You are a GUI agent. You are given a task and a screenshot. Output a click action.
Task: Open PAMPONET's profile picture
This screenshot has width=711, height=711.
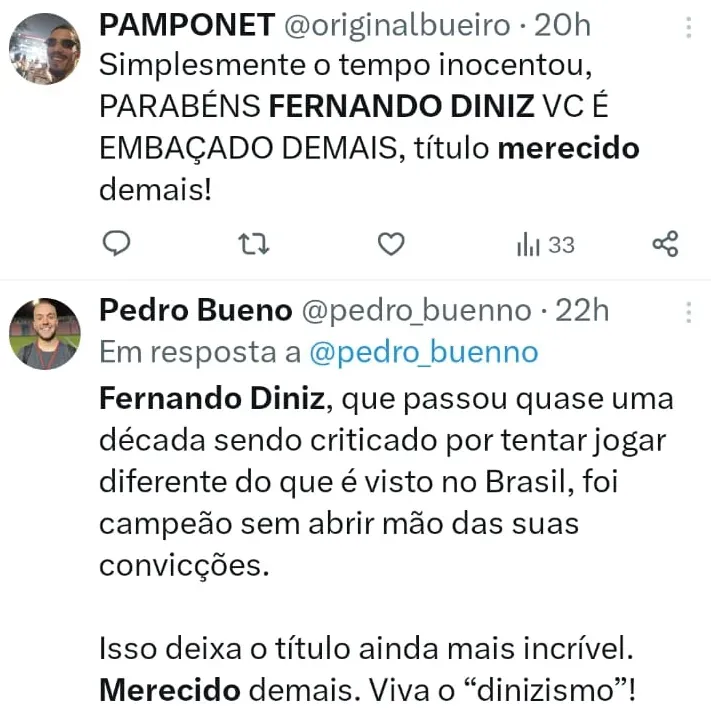tap(45, 48)
